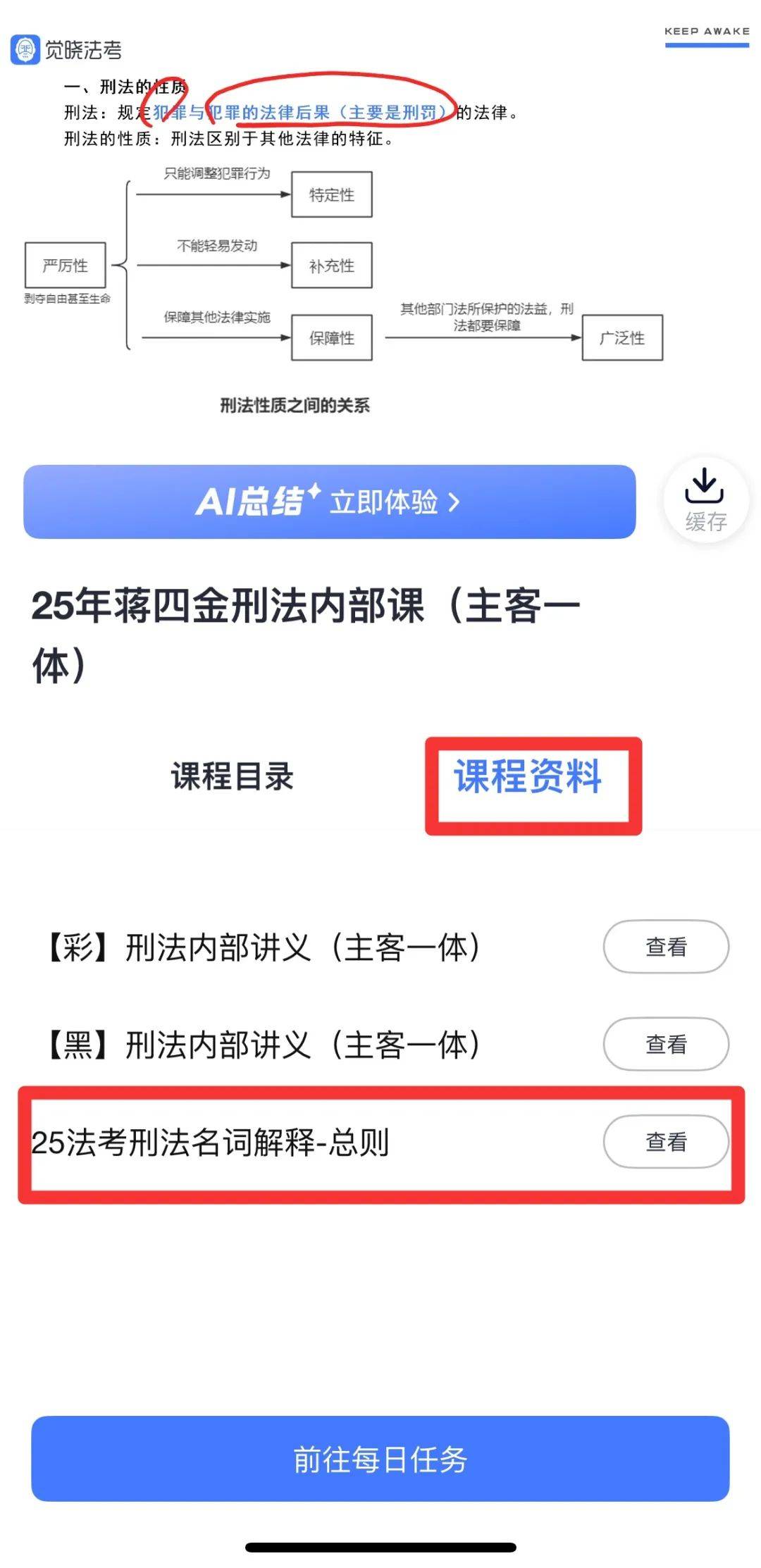Switch to the 课程目录 tab
The width and height of the screenshot is (761, 1568).
(x=232, y=776)
